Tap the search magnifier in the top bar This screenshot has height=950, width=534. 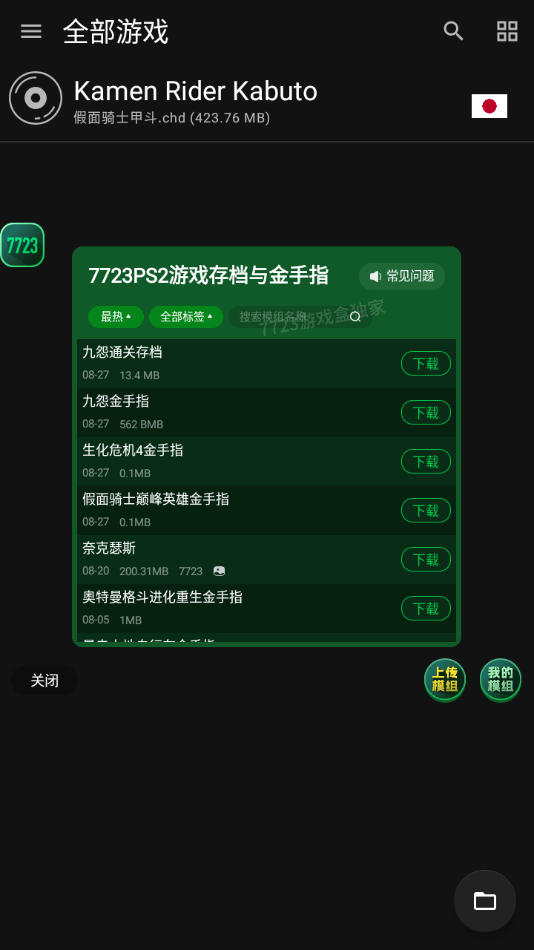click(453, 31)
